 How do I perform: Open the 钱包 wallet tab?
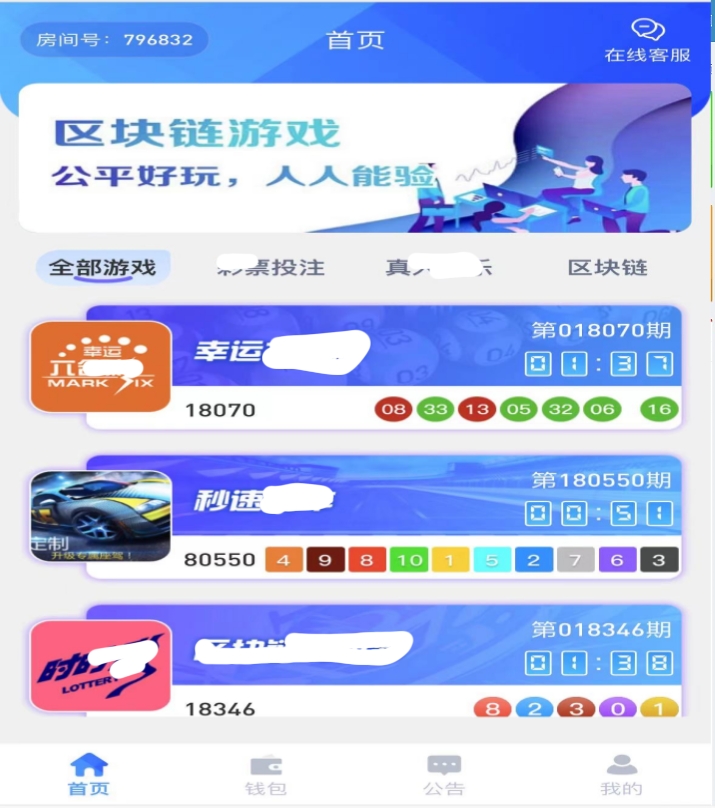pyautogui.click(x=266, y=775)
